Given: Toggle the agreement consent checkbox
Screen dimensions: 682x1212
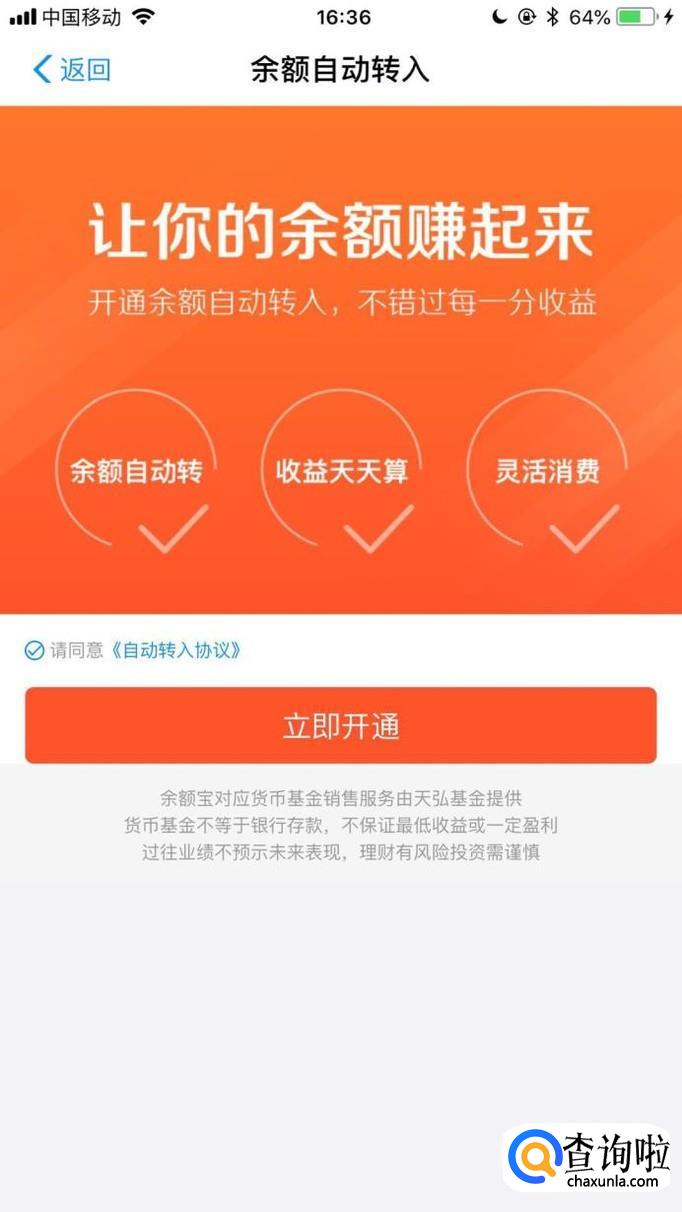Looking at the screenshot, I should pos(34,651).
